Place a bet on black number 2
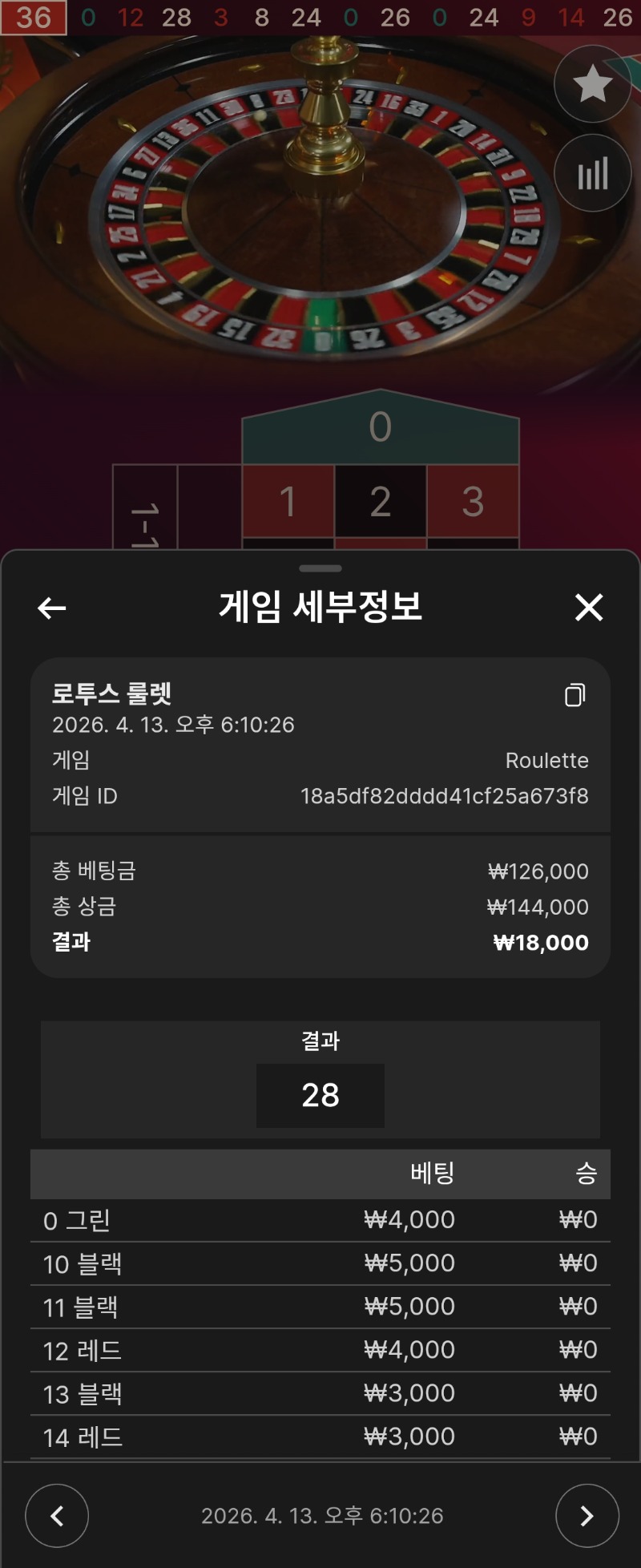641x1568 pixels. coord(381,502)
